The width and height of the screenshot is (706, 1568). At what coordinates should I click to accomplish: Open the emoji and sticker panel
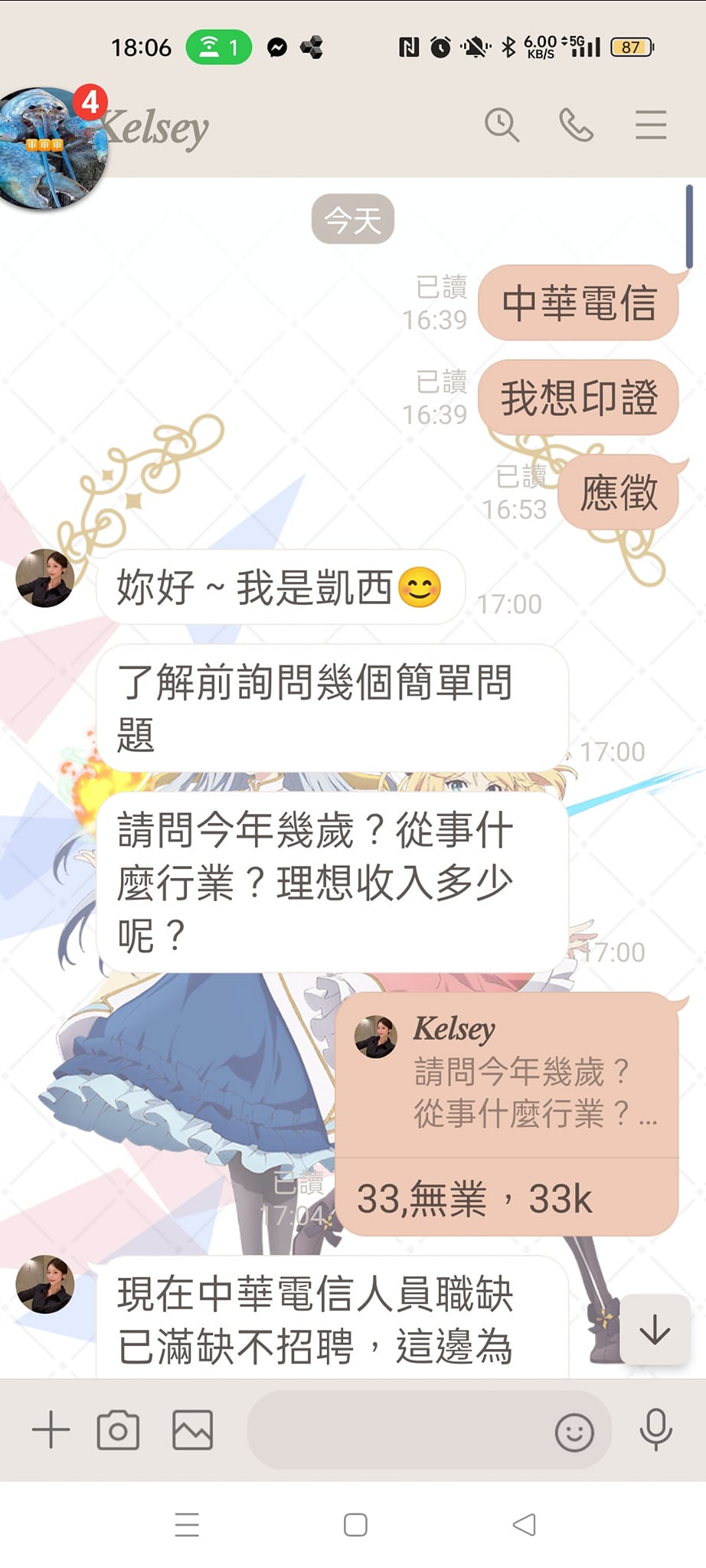[574, 1431]
